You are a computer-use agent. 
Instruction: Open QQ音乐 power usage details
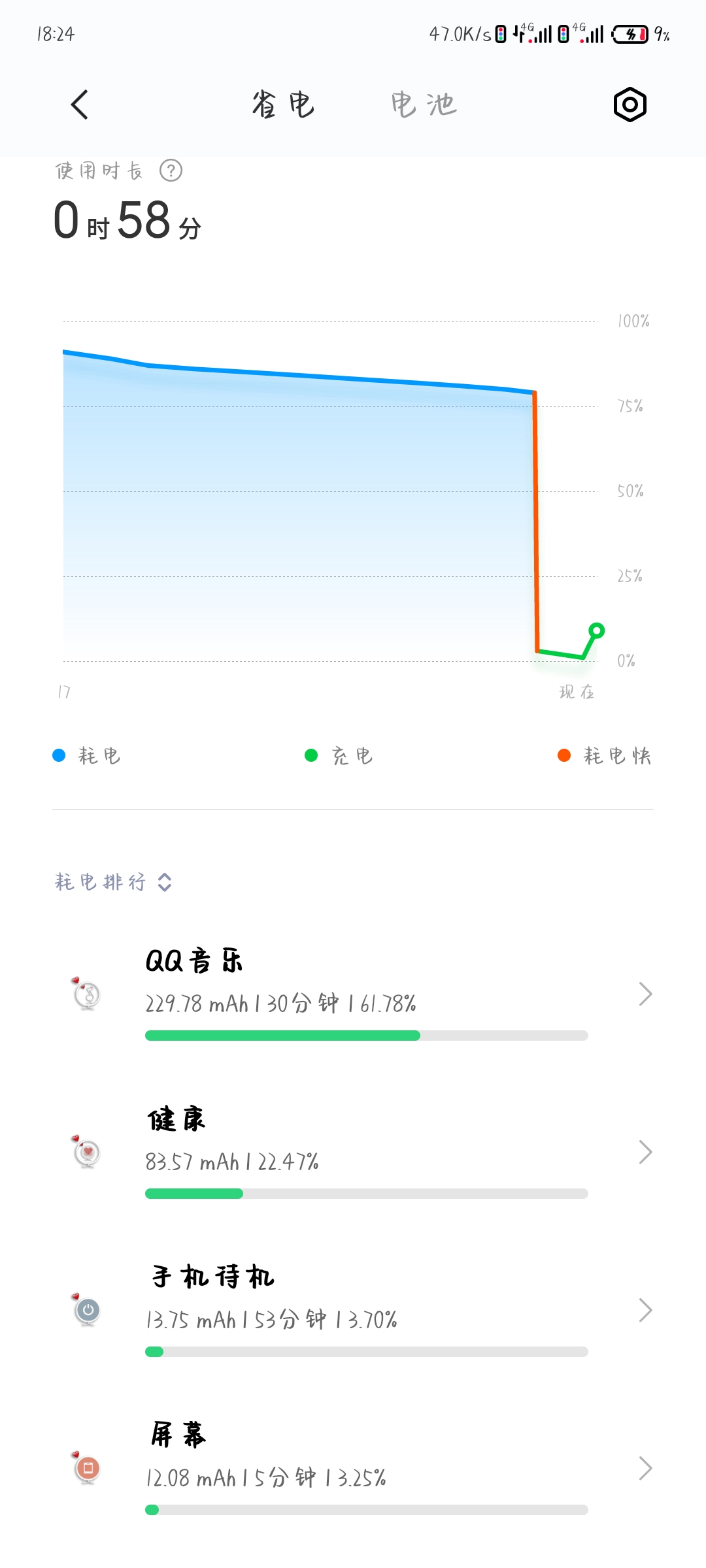click(x=353, y=994)
